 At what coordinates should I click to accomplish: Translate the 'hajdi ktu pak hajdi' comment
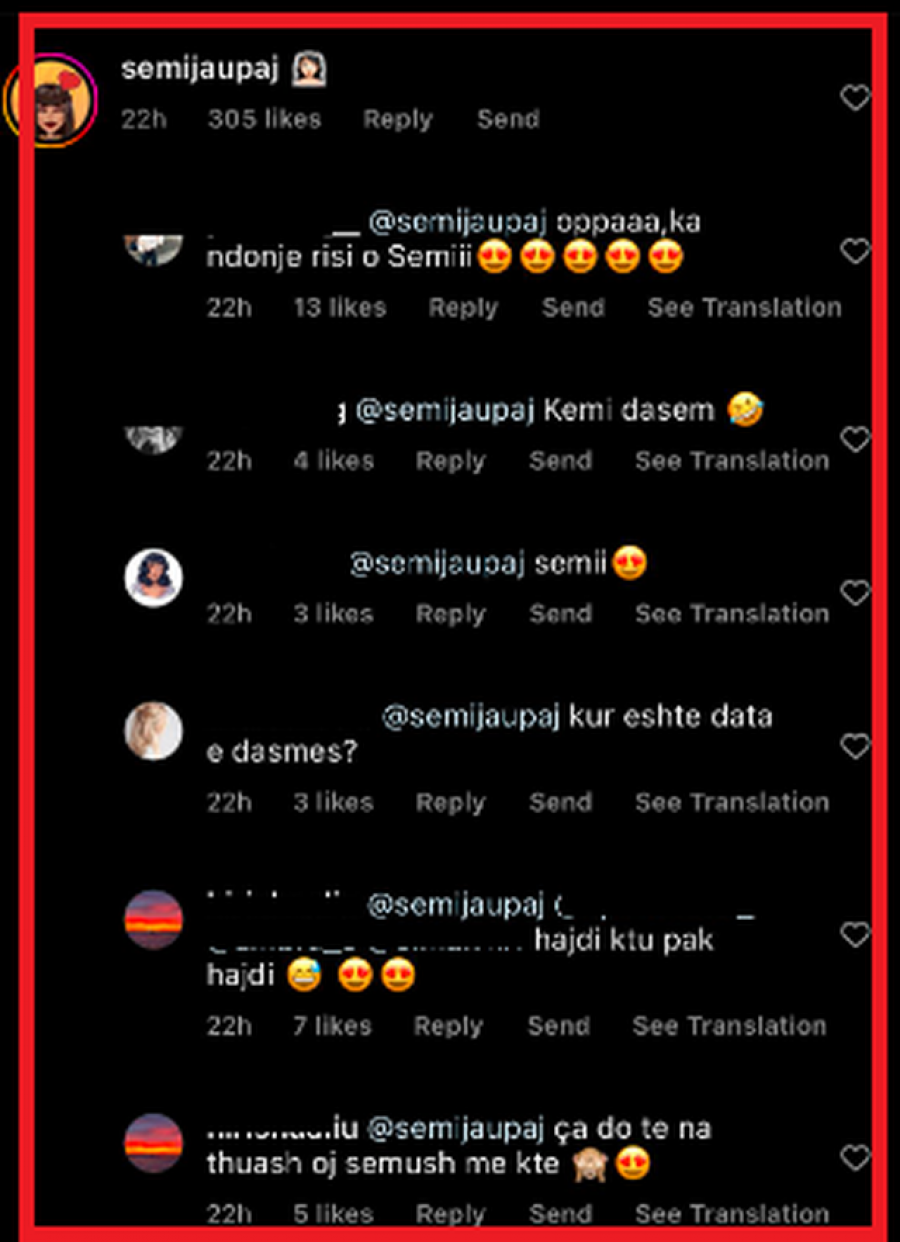coord(730,1026)
